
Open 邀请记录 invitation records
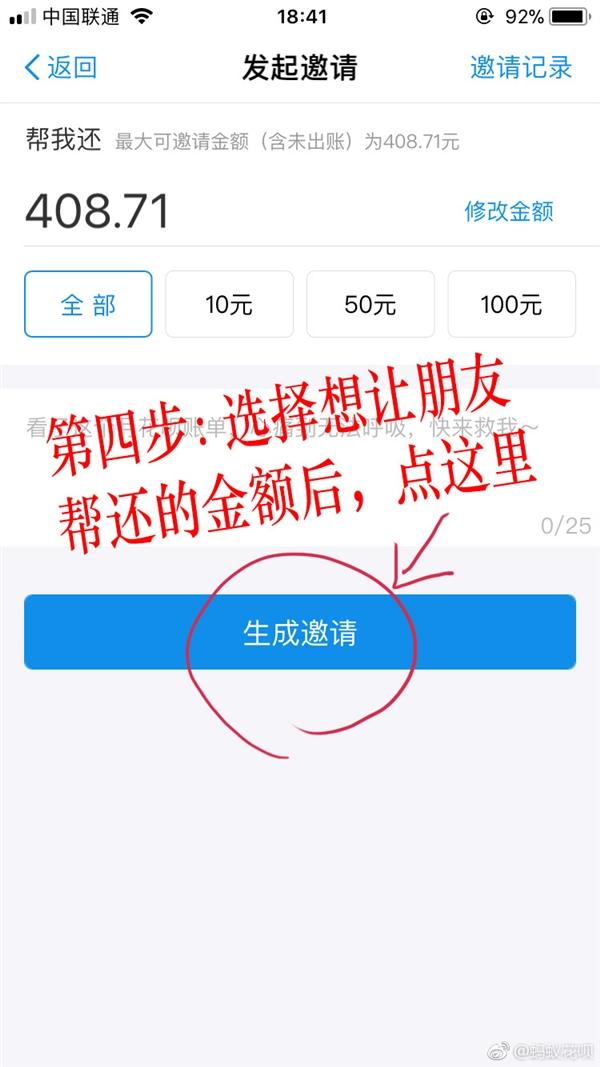coord(521,67)
